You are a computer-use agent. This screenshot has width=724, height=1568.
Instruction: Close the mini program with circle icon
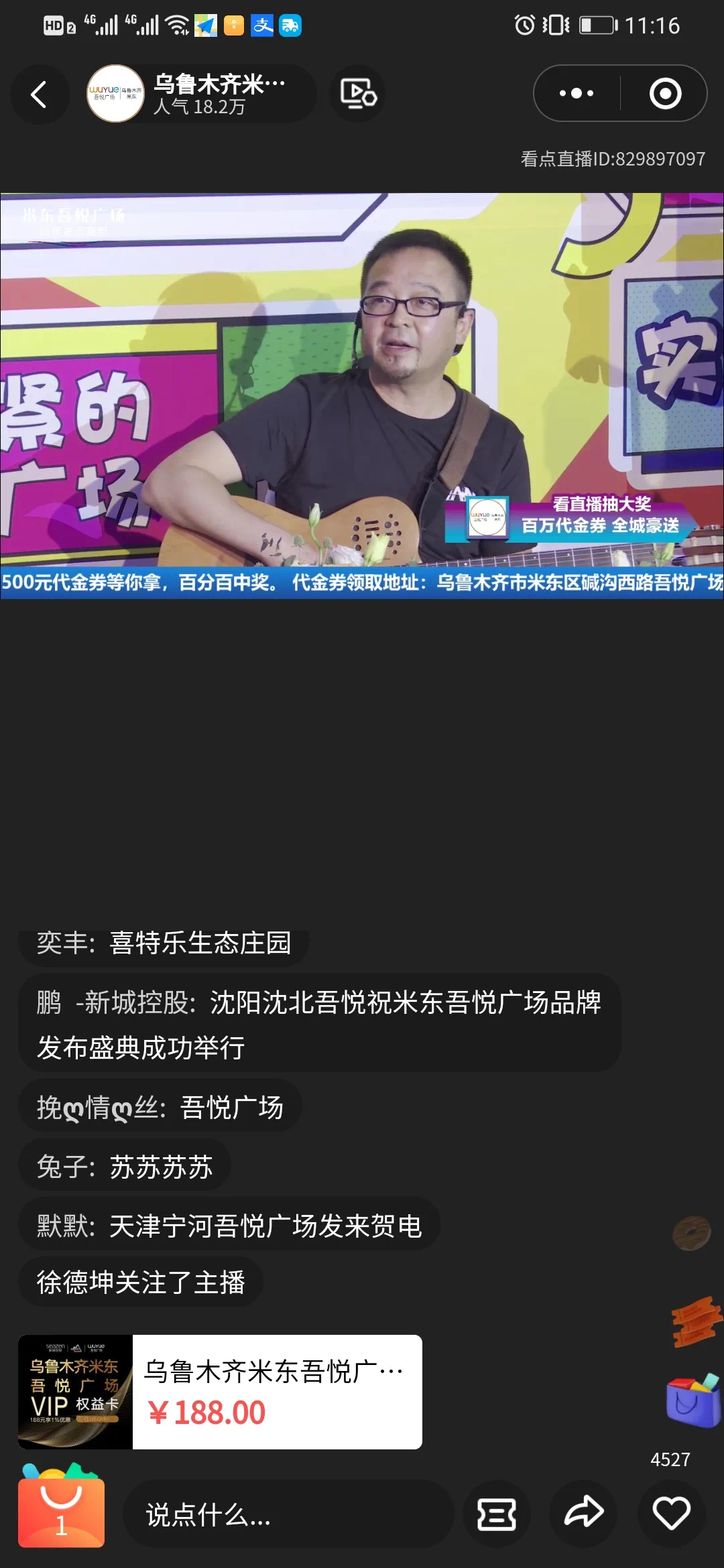[665, 93]
